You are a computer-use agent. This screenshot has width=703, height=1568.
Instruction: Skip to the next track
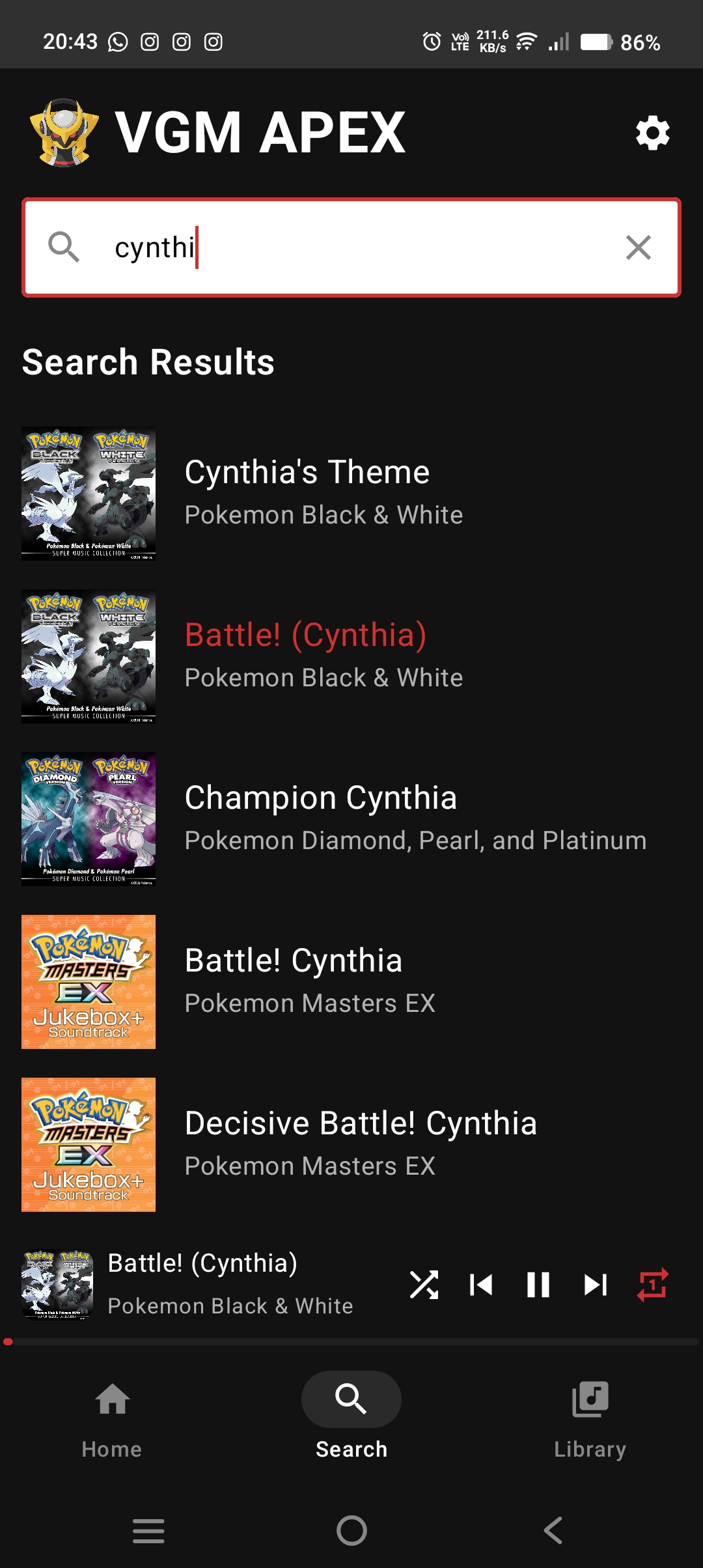[596, 1283]
